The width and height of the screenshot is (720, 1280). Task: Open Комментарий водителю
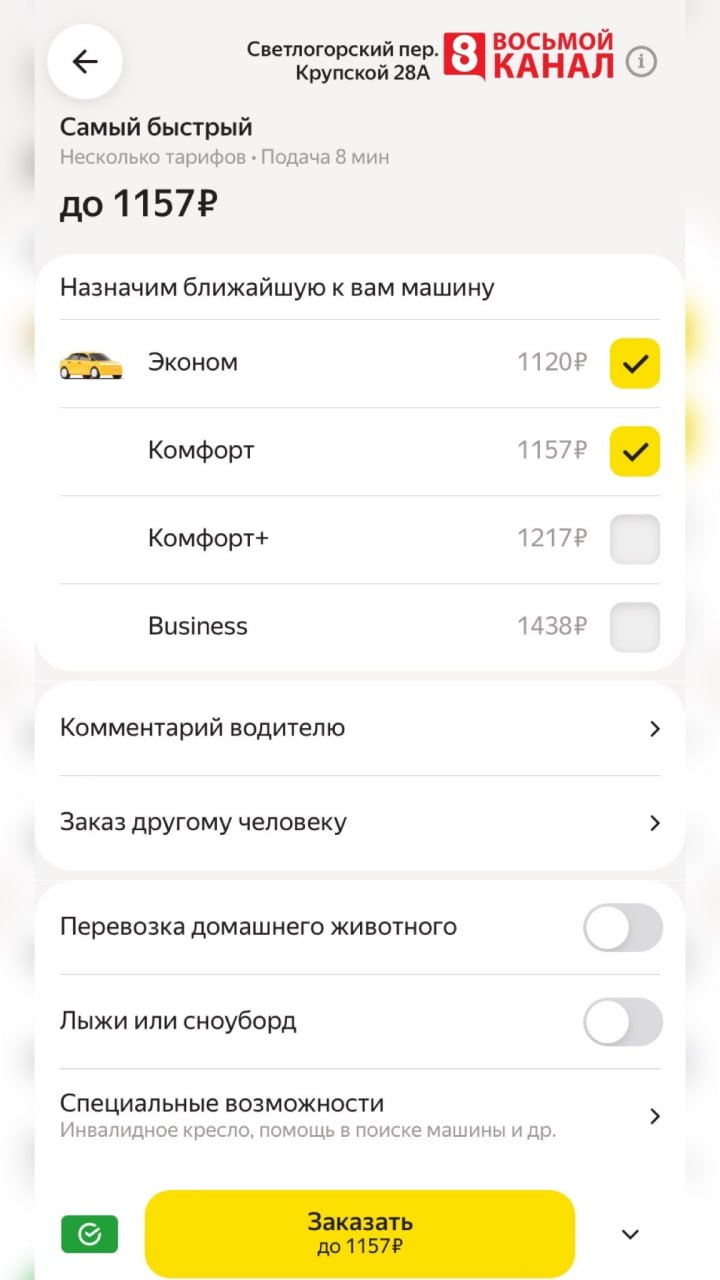(x=360, y=728)
